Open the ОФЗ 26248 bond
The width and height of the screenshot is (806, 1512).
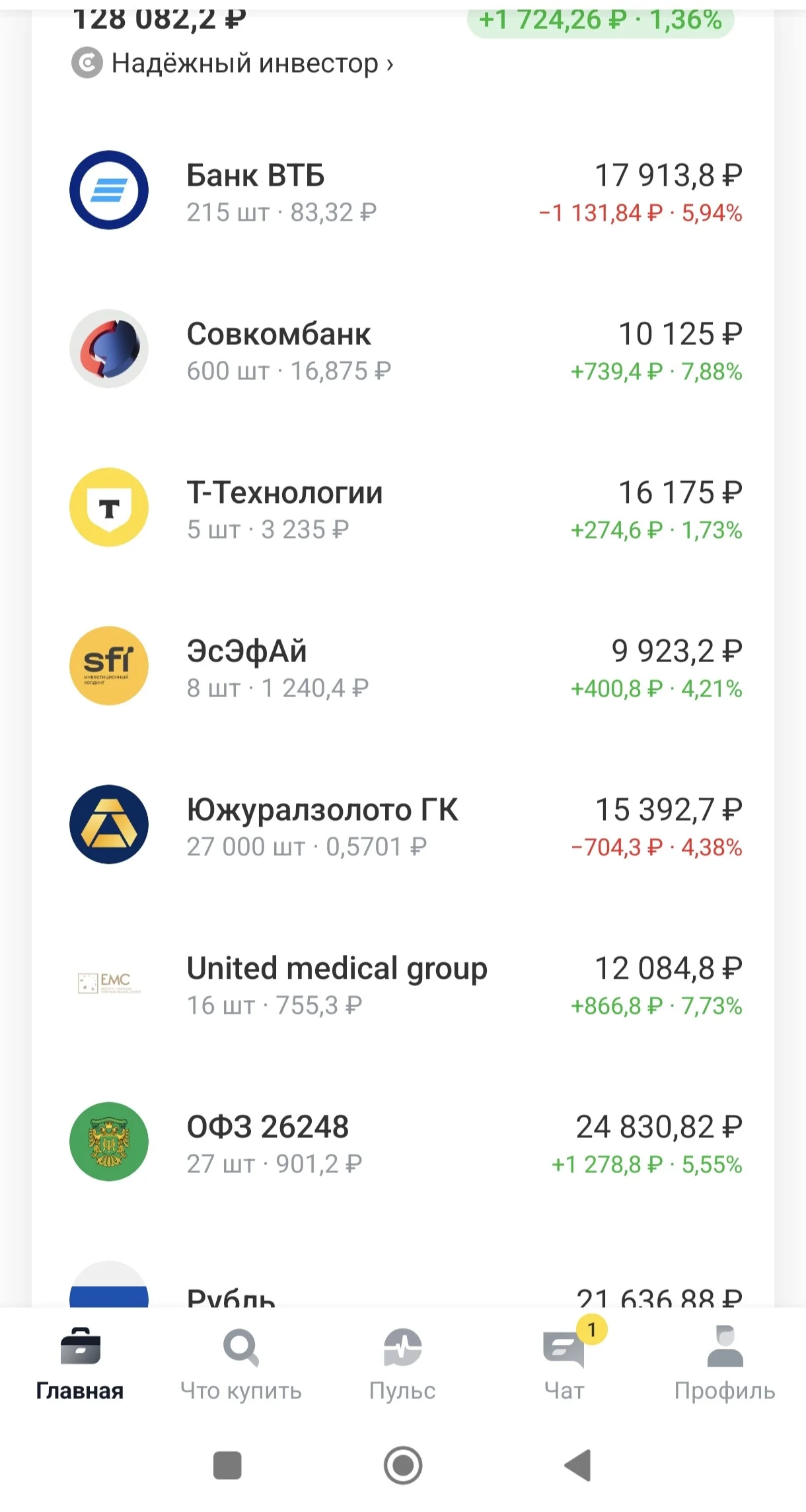pos(403,1142)
